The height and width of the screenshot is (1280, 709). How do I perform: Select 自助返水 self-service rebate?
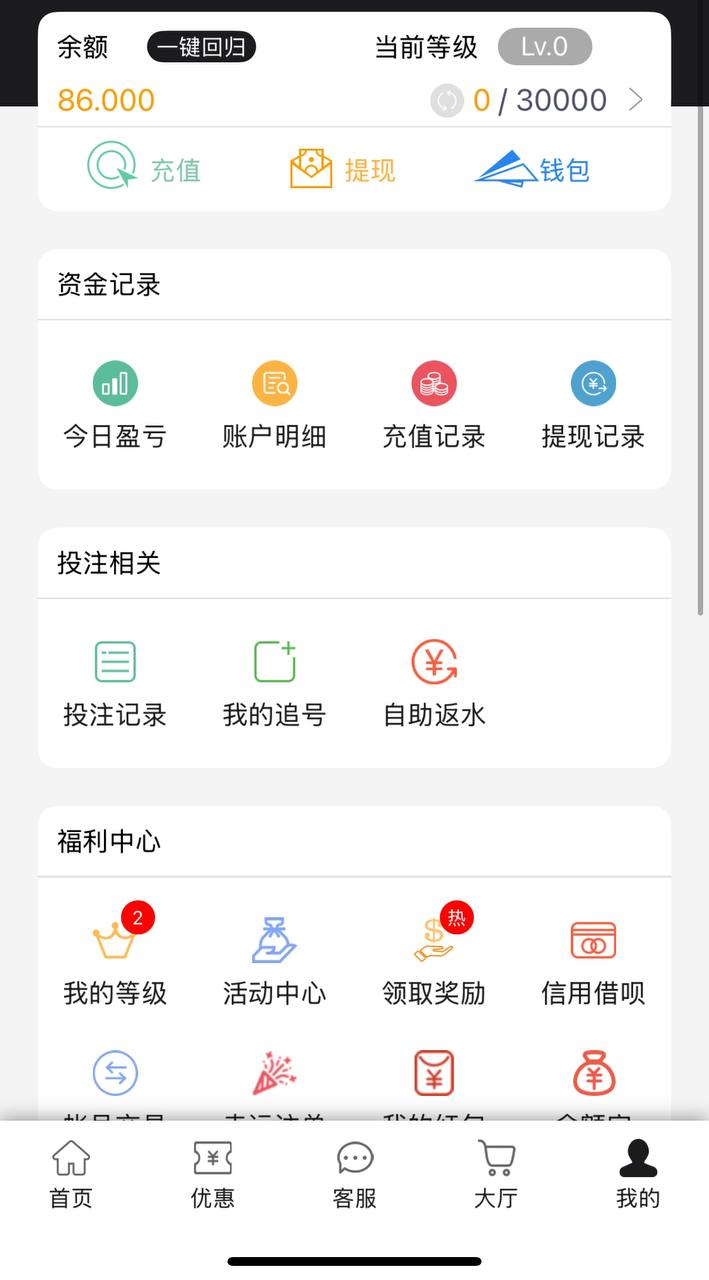pos(434,685)
